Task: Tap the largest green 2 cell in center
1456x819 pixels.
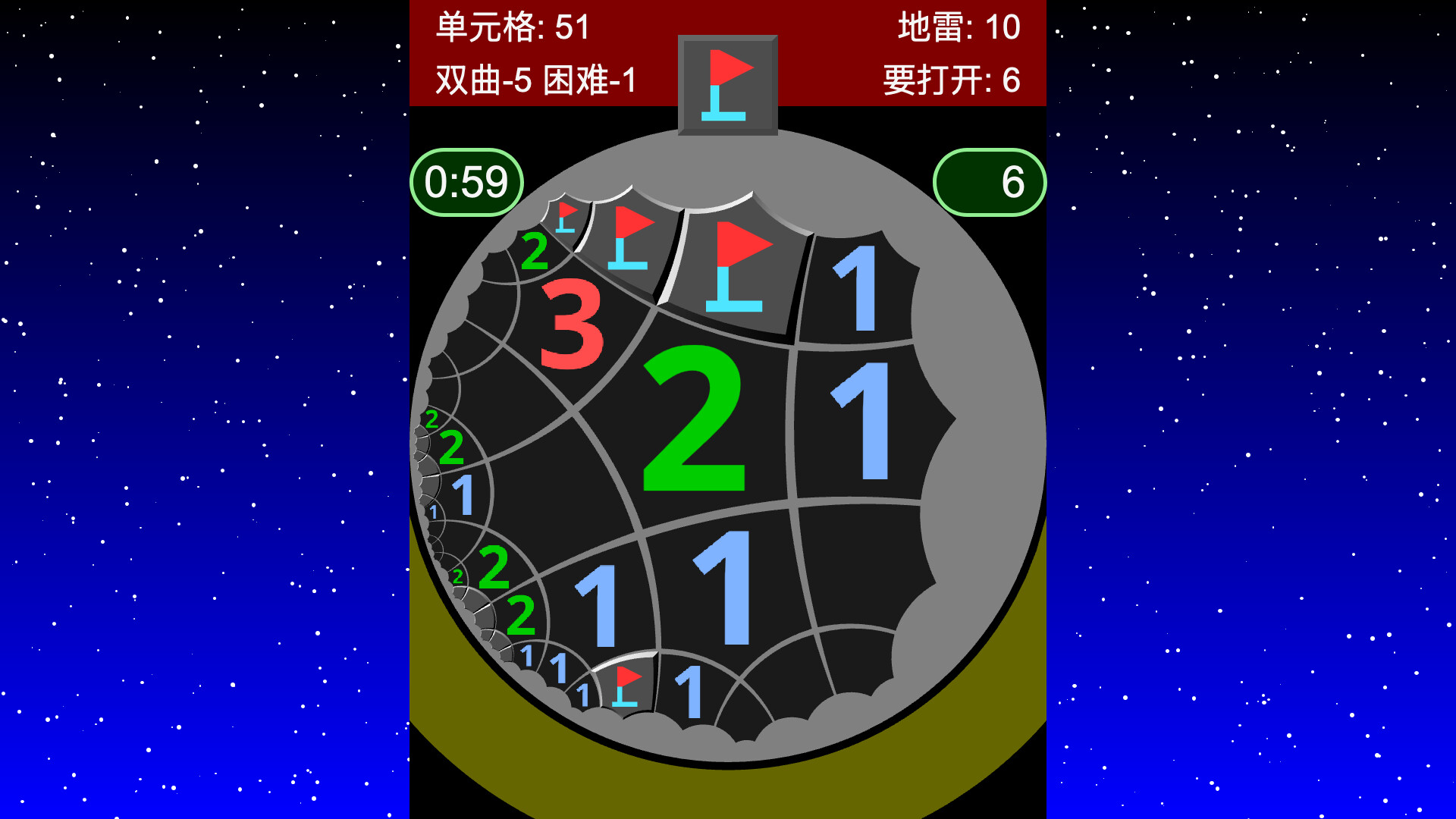Action: 694,419
